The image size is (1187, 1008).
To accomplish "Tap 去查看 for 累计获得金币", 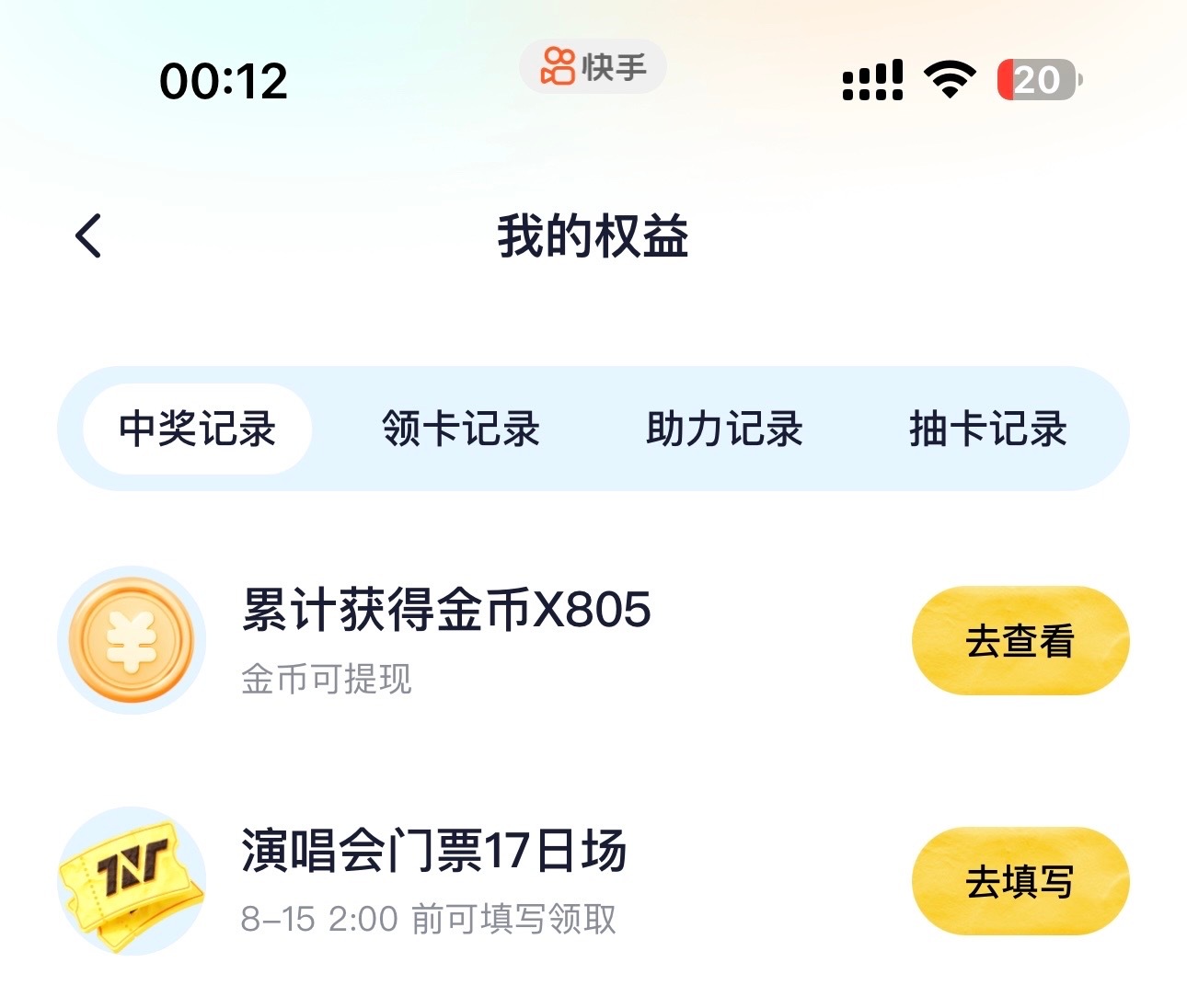I will pos(1020,640).
